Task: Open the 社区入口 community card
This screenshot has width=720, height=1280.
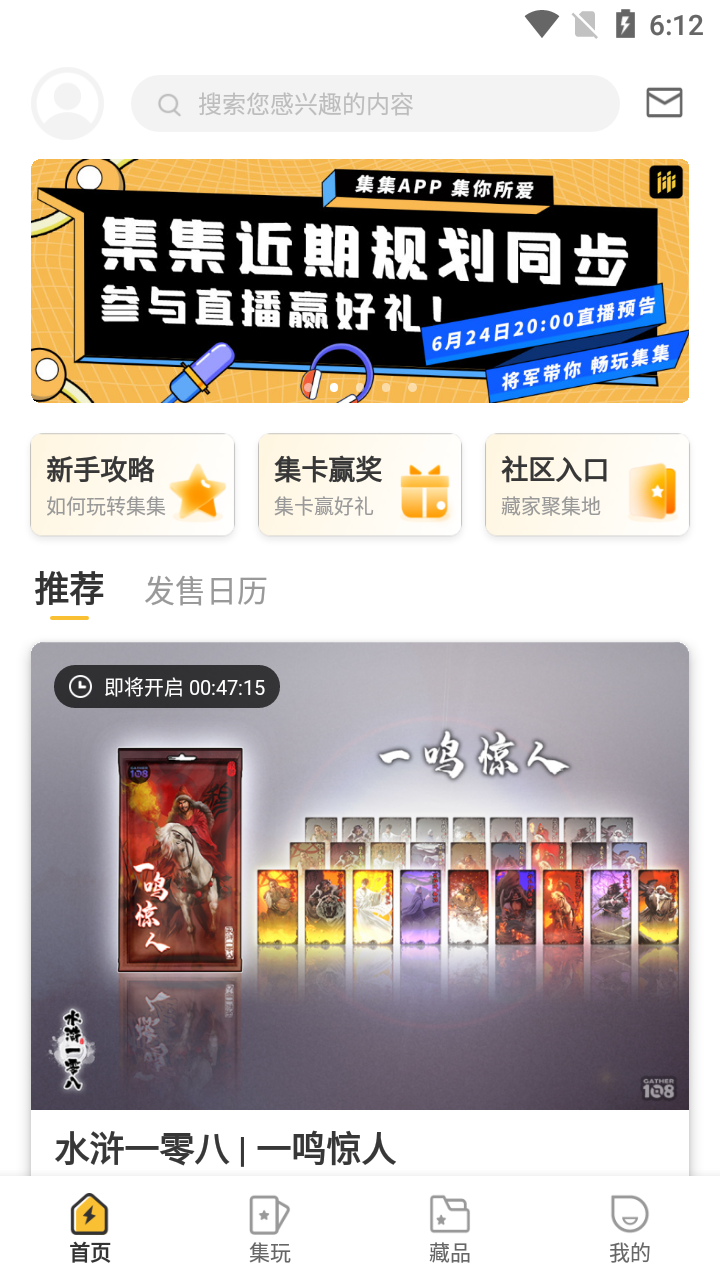Action: [587, 485]
